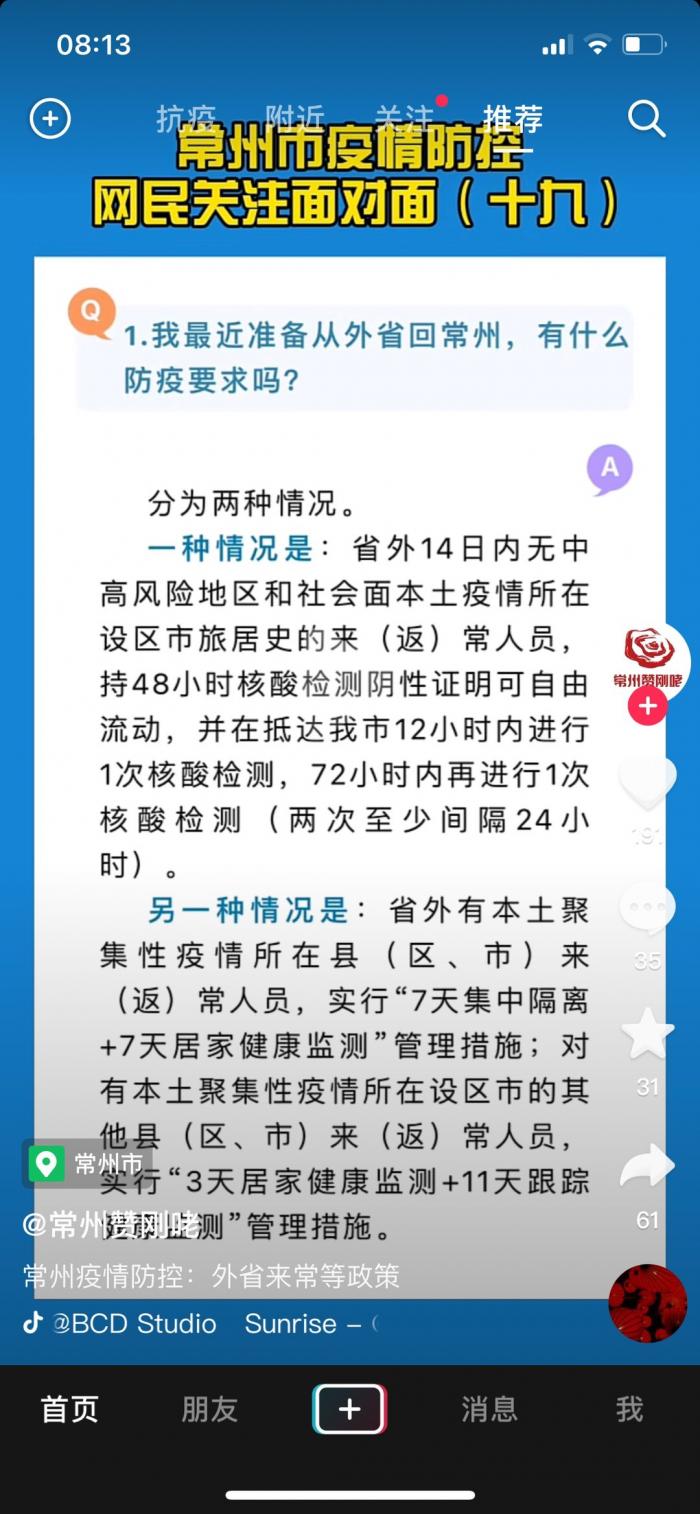
Task: Open the 消息 tab
Action: pos(489,1409)
